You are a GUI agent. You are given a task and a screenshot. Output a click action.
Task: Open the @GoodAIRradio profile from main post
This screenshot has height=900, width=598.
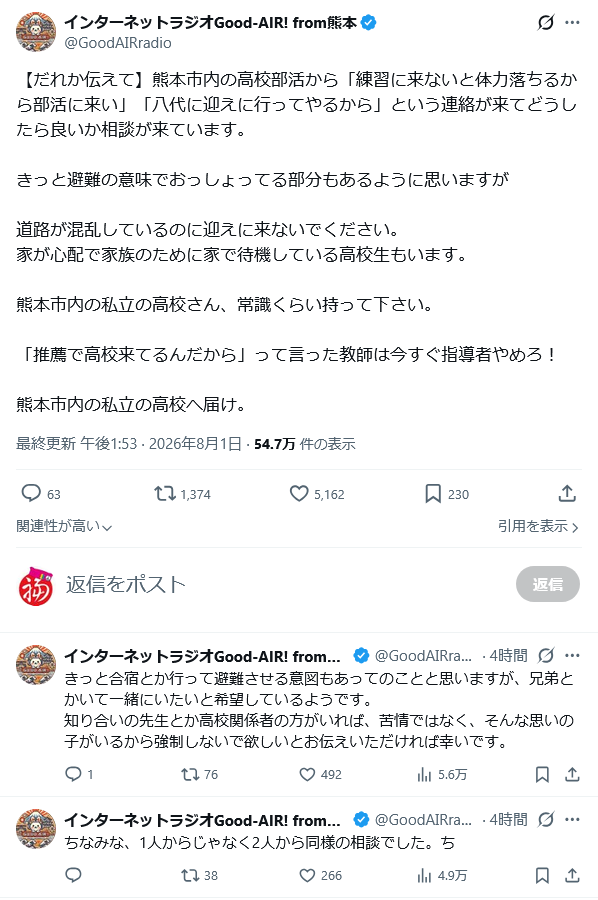coord(118,42)
